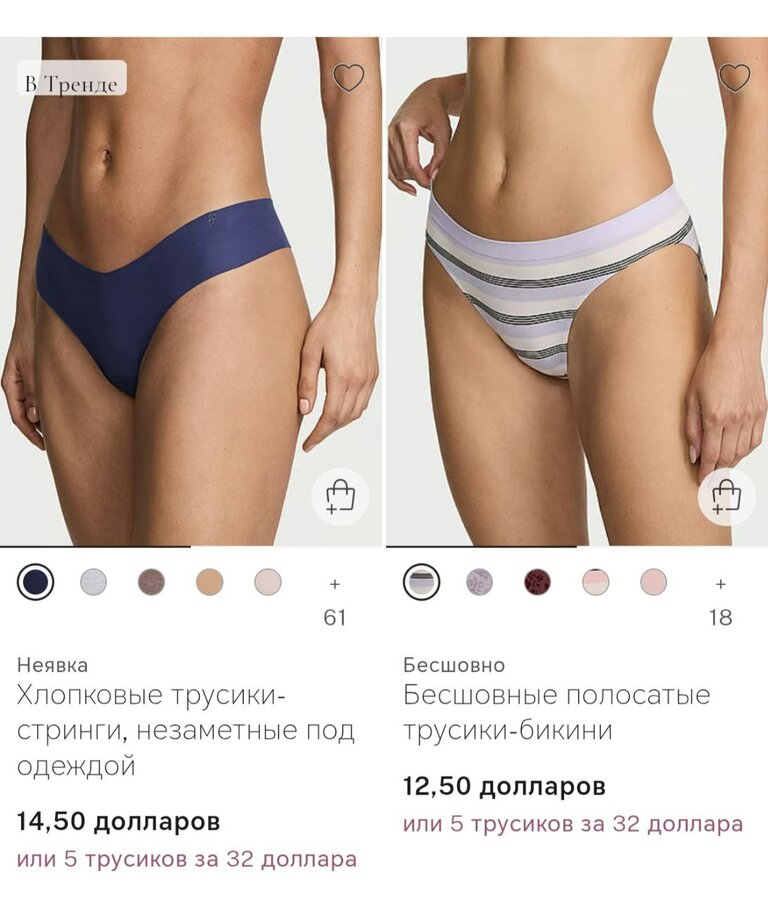Quick-add the striped bikini panty to the bag
768x900 pixels.
726,496
